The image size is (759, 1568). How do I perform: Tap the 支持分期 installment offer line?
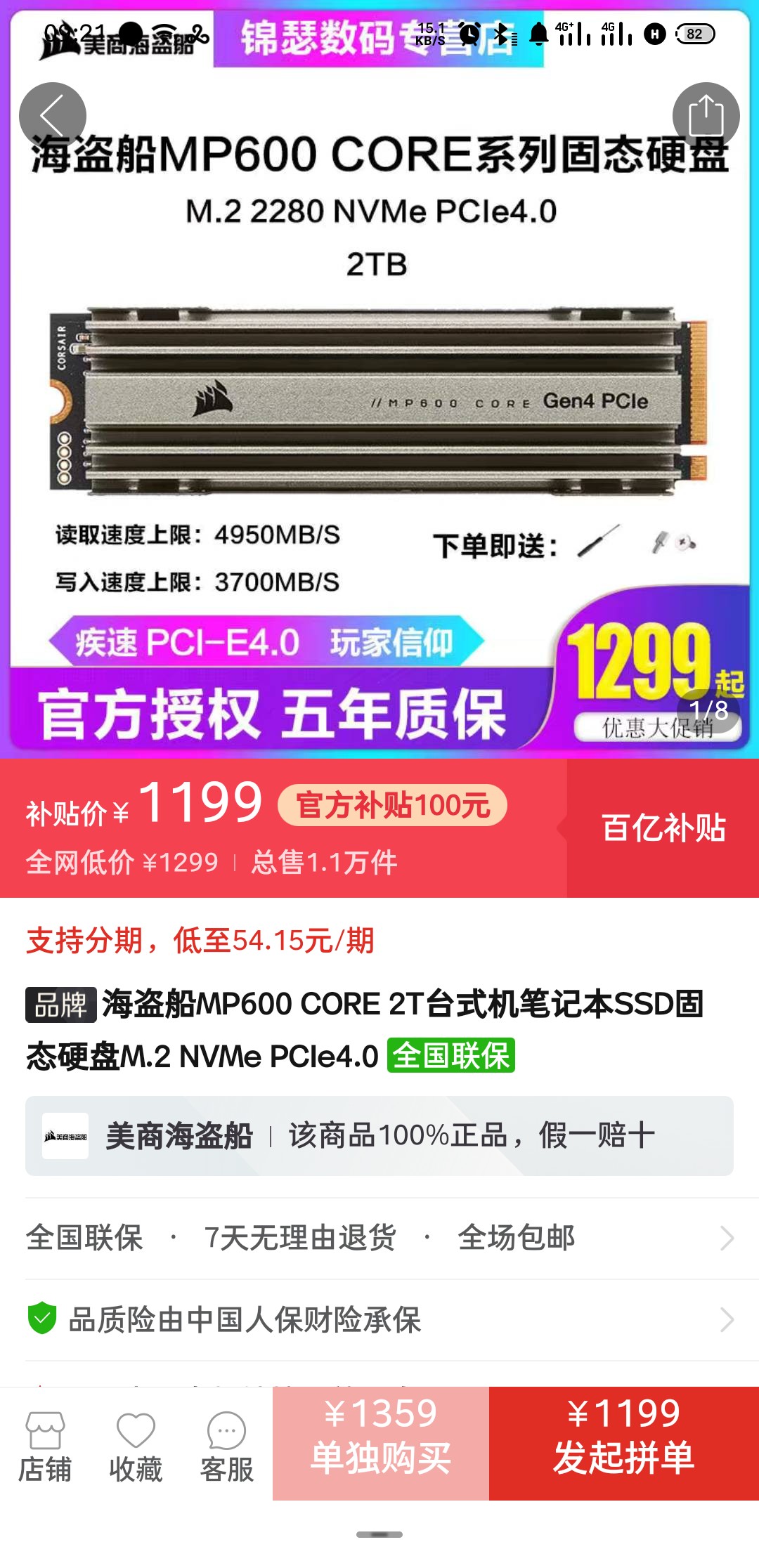pos(200,940)
